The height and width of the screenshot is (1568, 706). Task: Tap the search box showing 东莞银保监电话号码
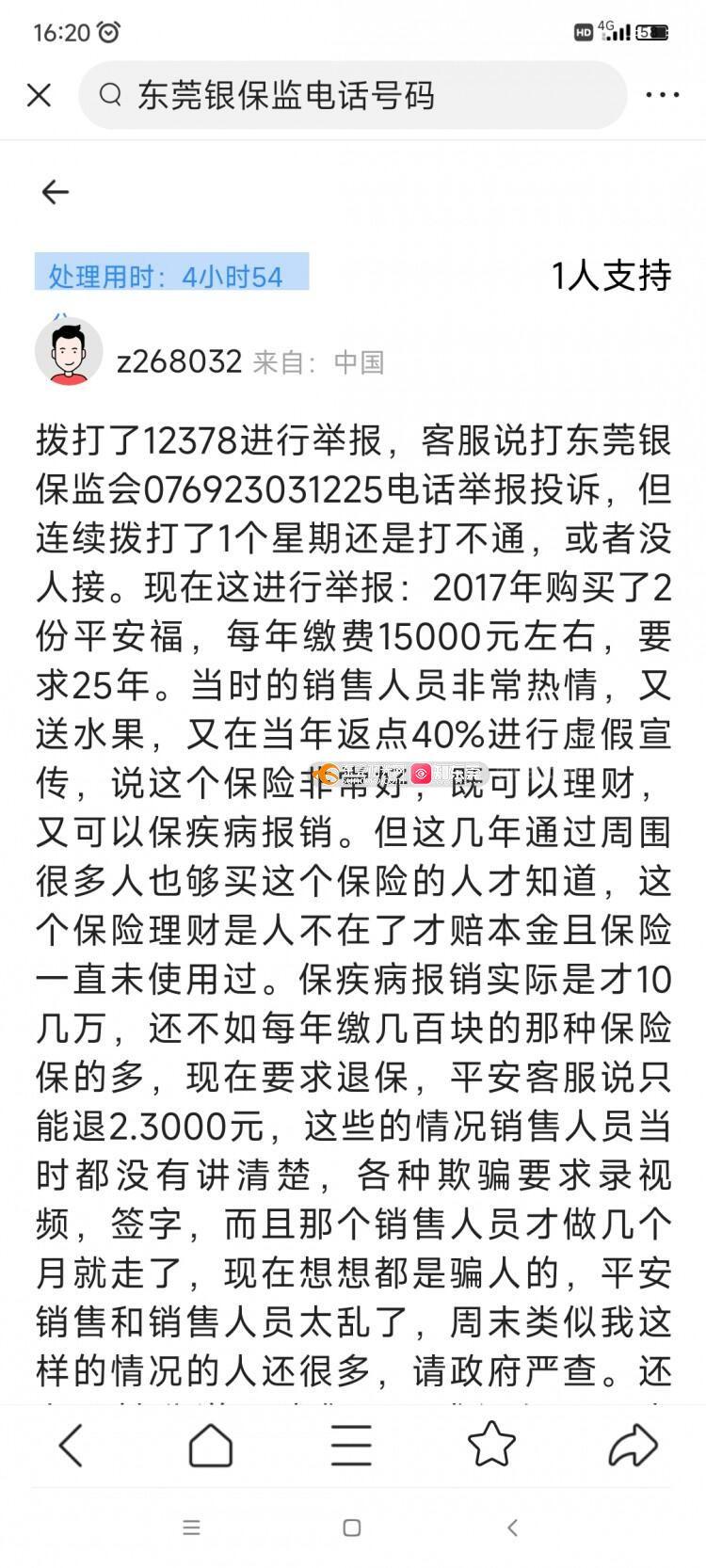pyautogui.click(x=353, y=95)
